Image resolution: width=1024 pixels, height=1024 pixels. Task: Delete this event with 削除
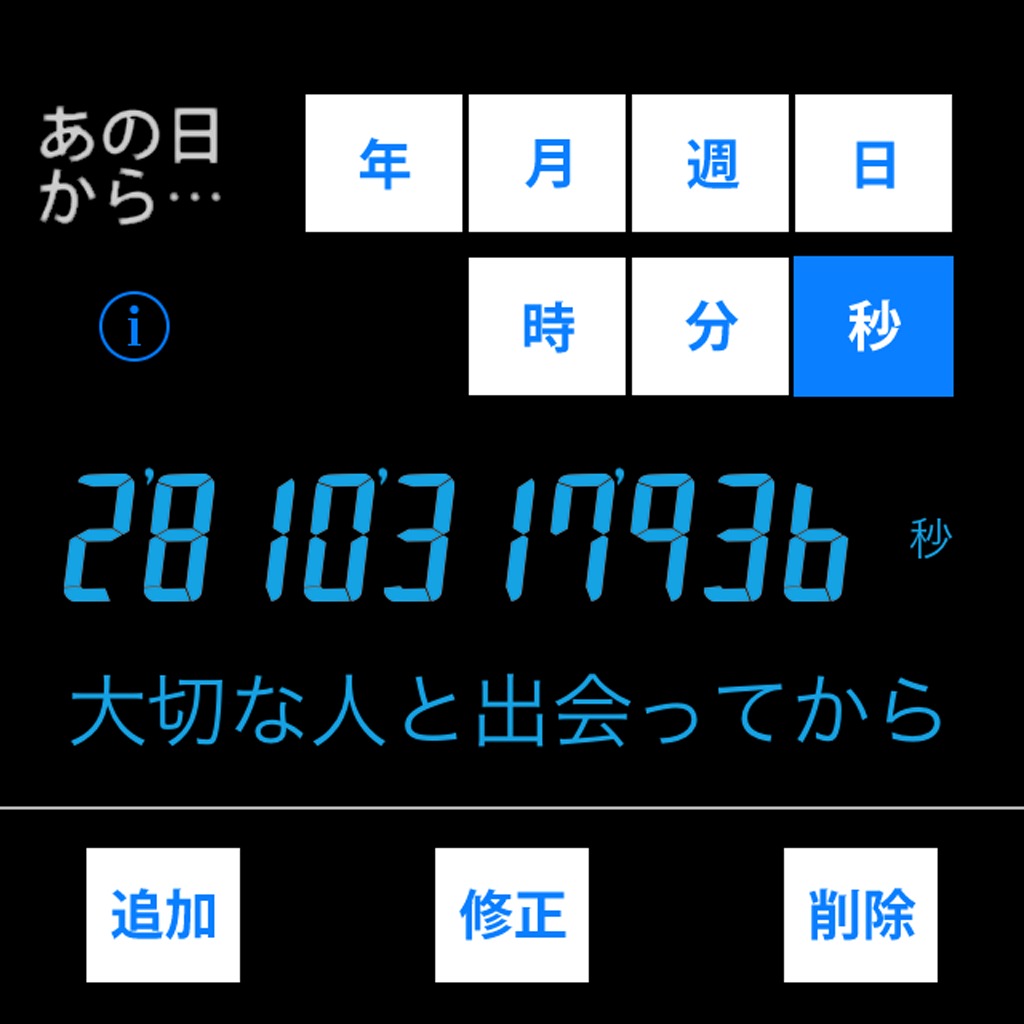coord(861,914)
